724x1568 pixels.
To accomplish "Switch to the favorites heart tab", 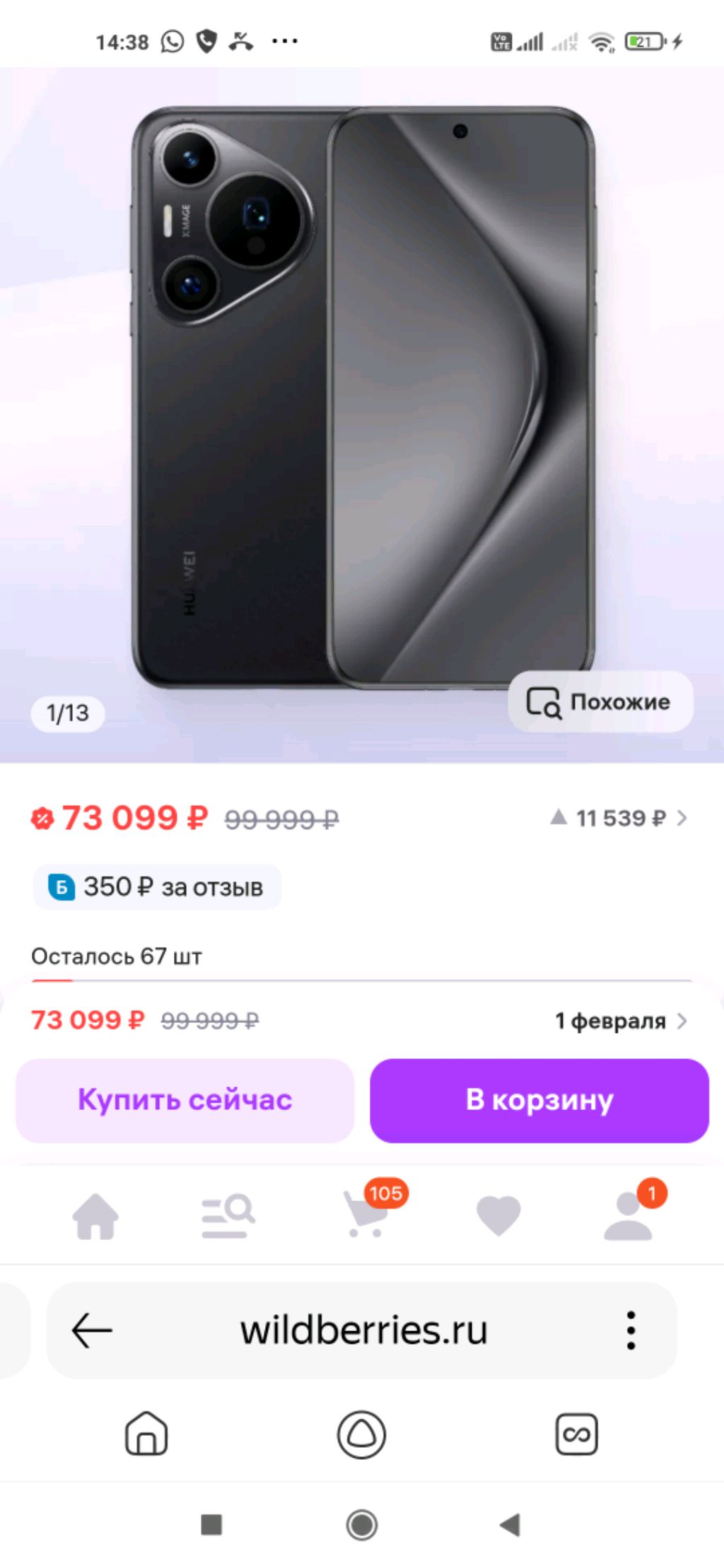I will (498, 1216).
